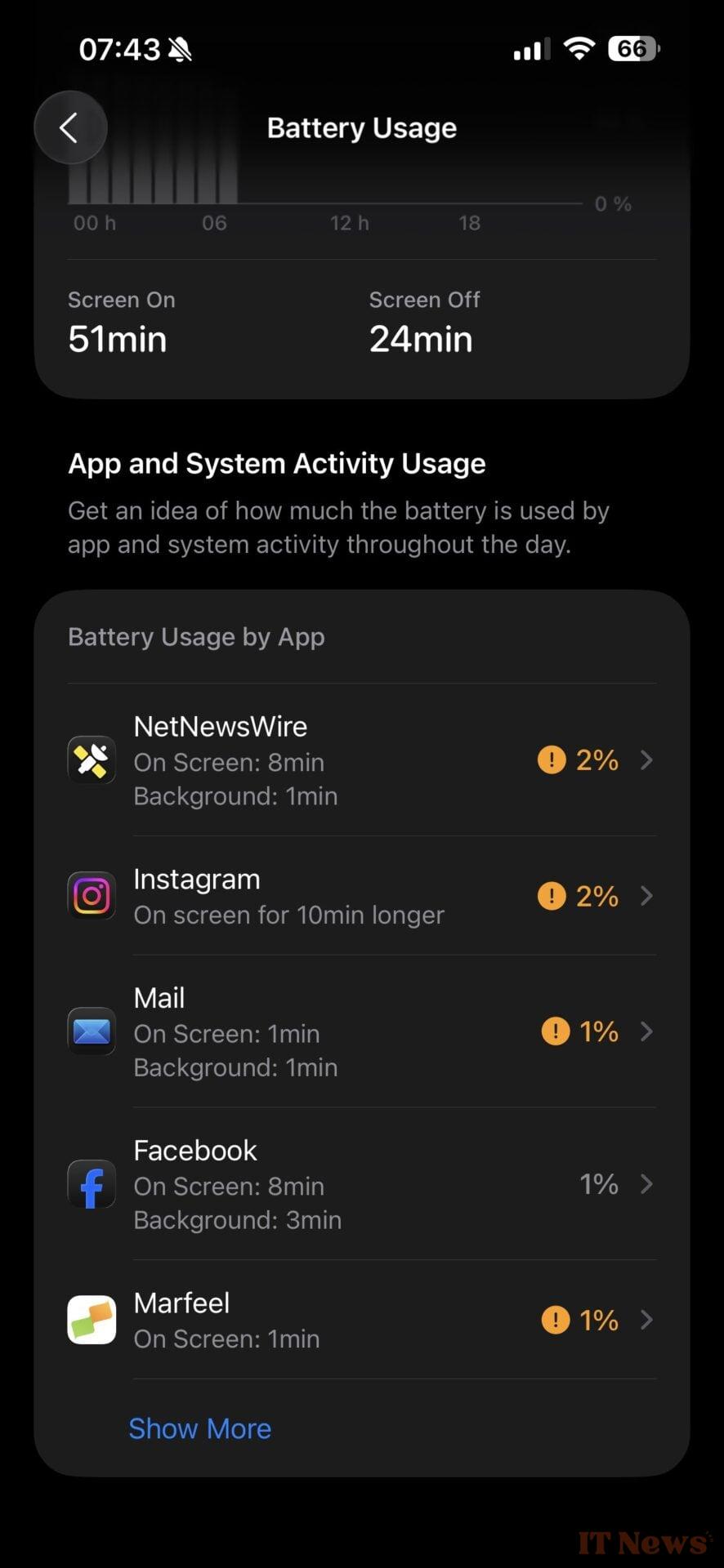Open Instagram battery usage details
The height and width of the screenshot is (1568, 724).
[x=361, y=896]
